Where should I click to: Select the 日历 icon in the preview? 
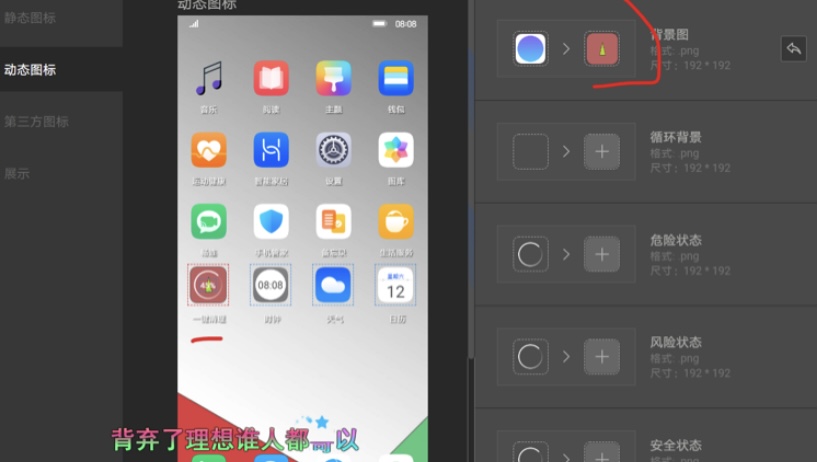pyautogui.click(x=395, y=285)
